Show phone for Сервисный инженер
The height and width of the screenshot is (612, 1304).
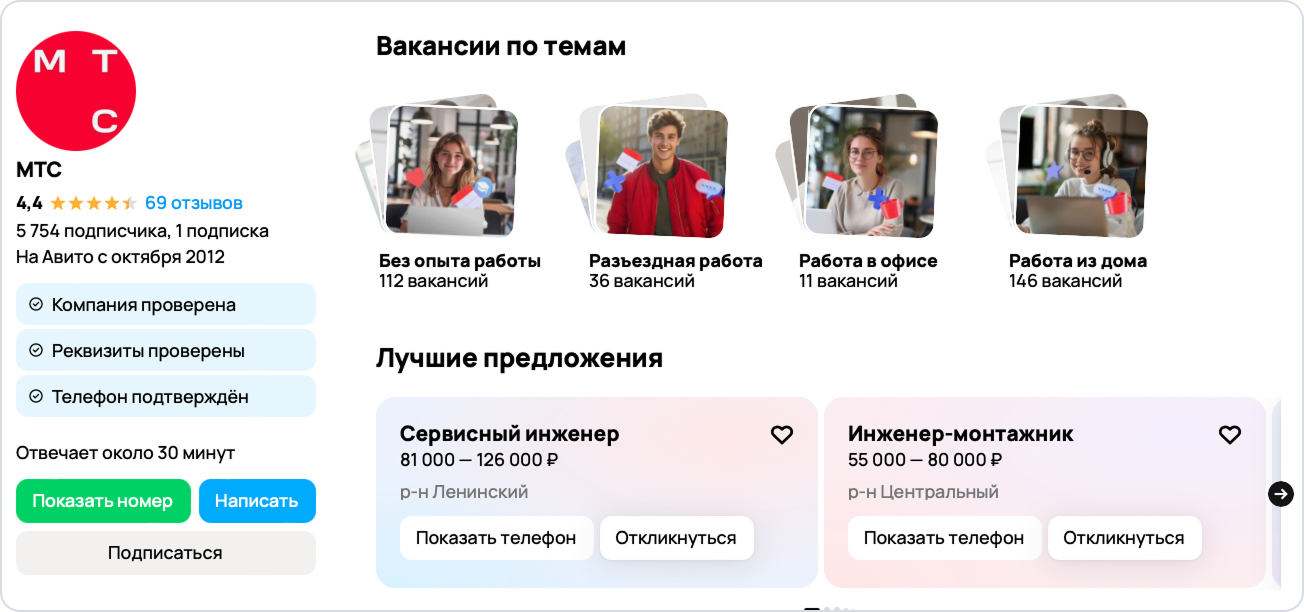(x=496, y=538)
